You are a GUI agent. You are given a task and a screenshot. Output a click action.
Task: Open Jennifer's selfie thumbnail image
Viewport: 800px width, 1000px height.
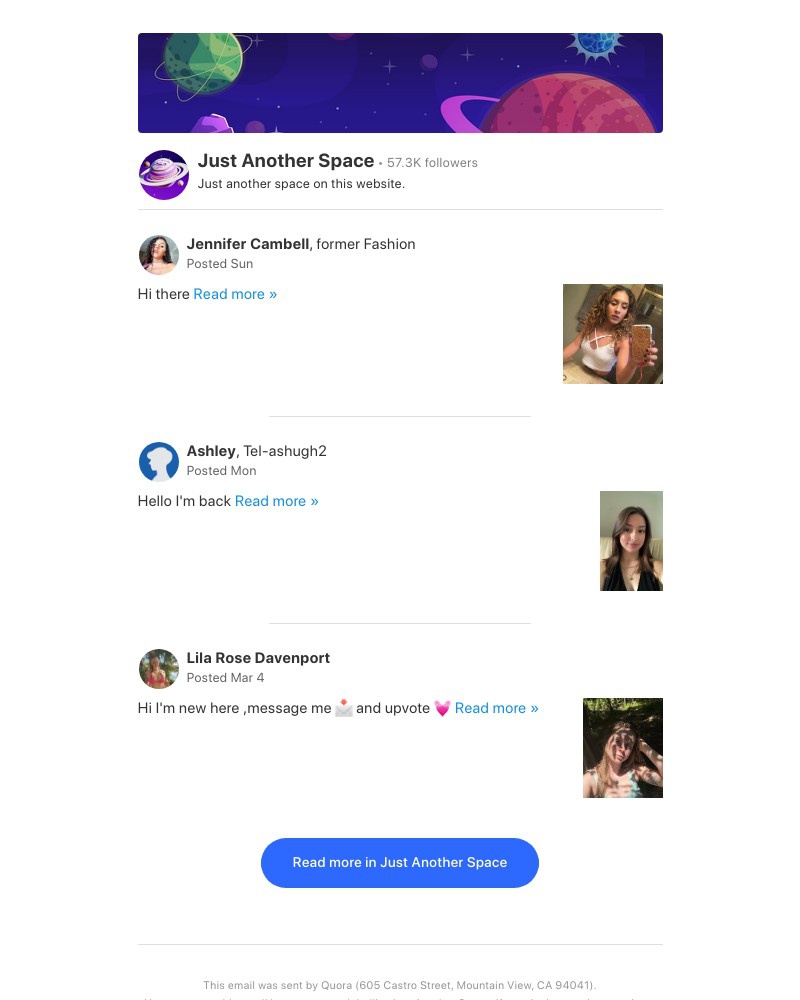point(612,333)
